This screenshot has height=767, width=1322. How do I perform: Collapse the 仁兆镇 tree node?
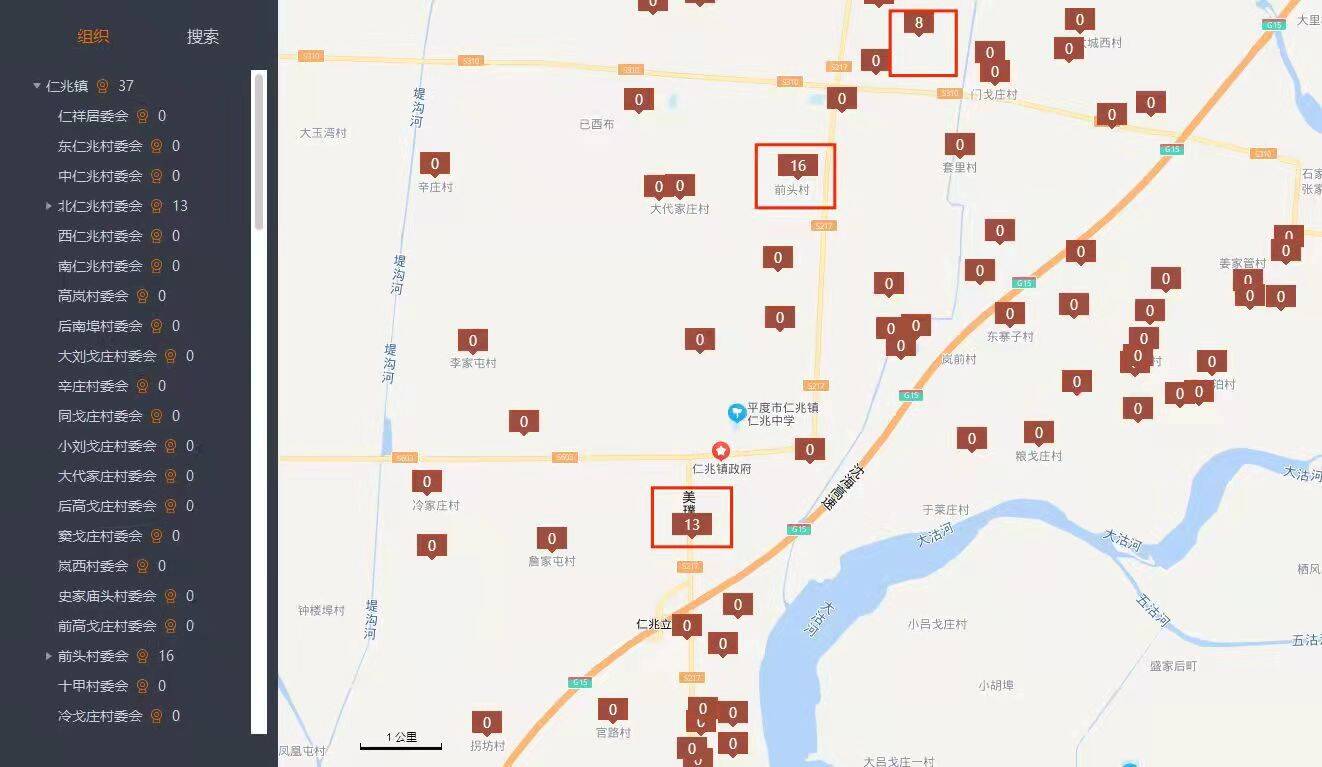click(x=38, y=86)
